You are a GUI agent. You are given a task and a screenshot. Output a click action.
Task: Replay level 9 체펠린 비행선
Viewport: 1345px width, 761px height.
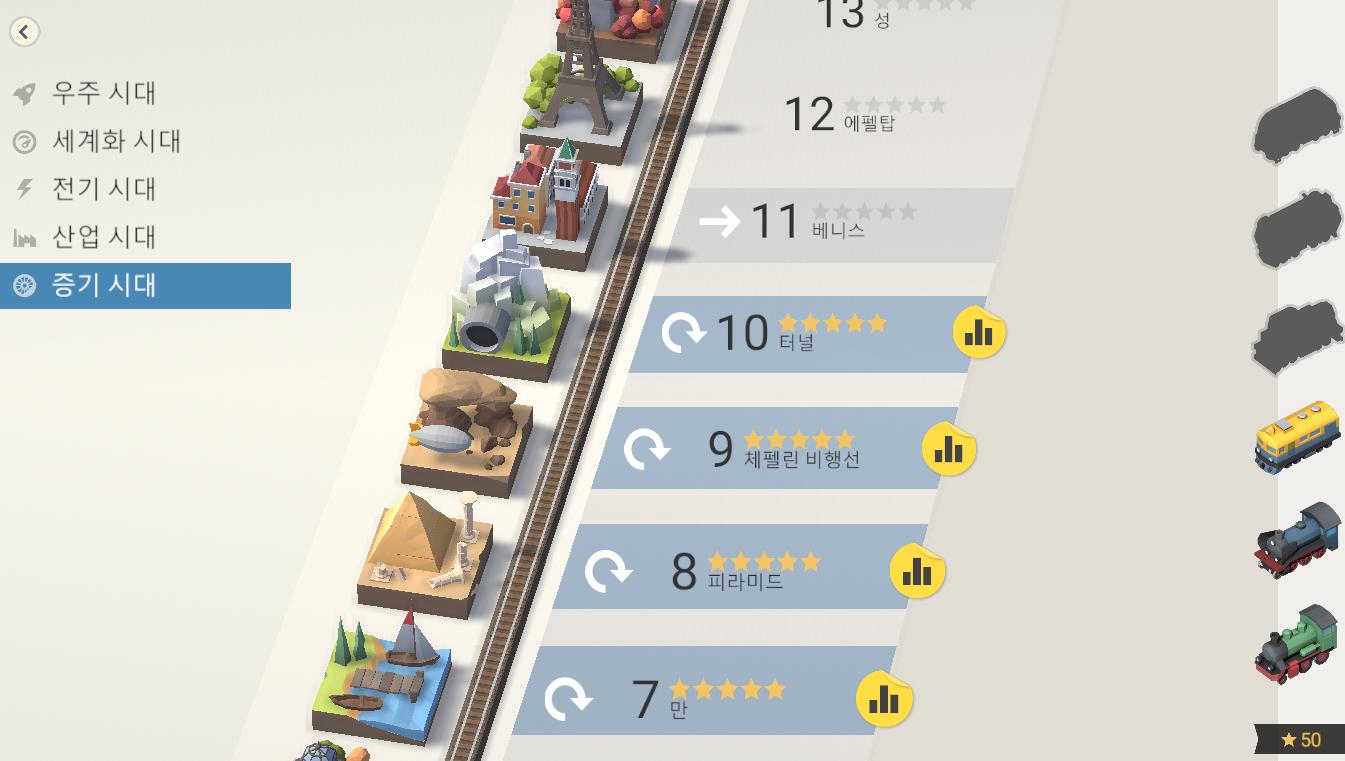point(648,450)
